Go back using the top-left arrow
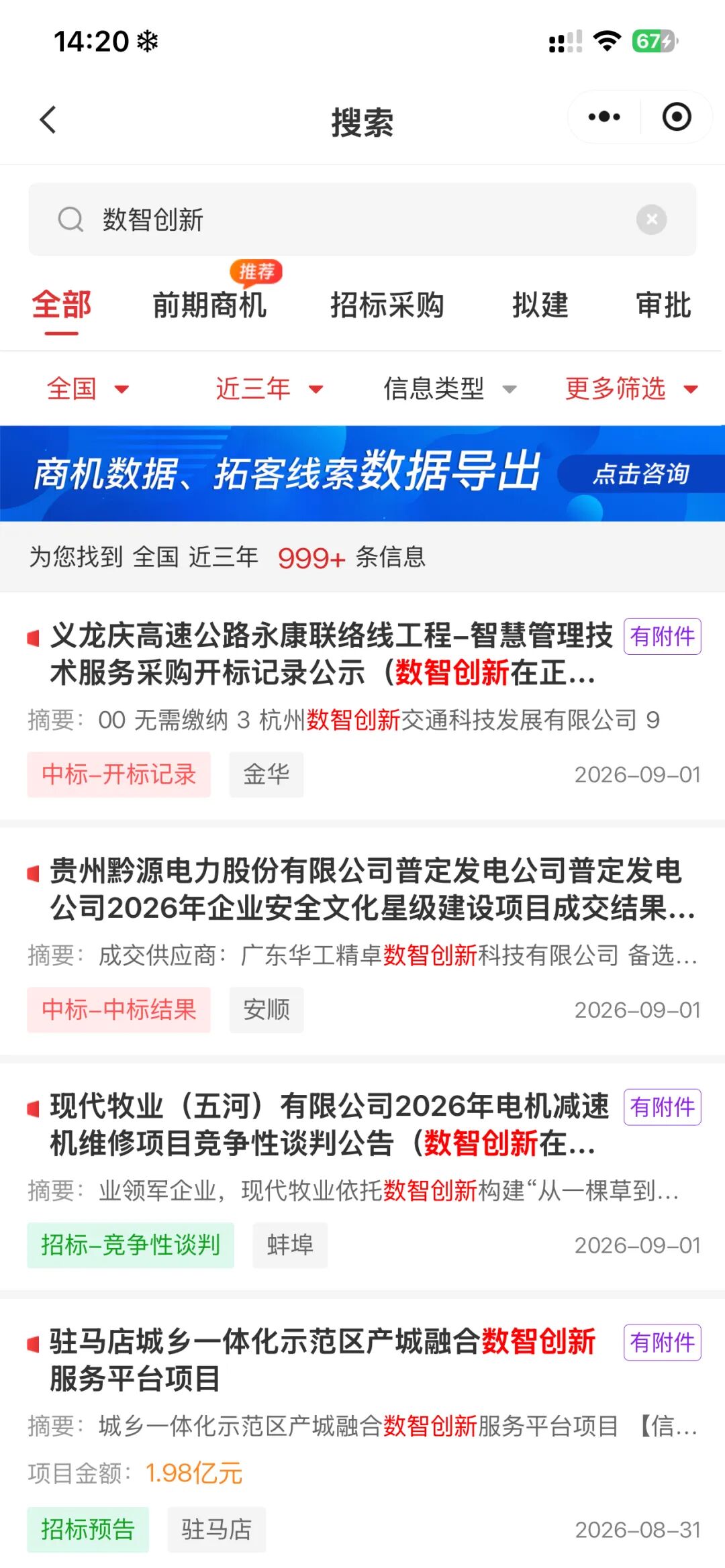 pyautogui.click(x=48, y=120)
